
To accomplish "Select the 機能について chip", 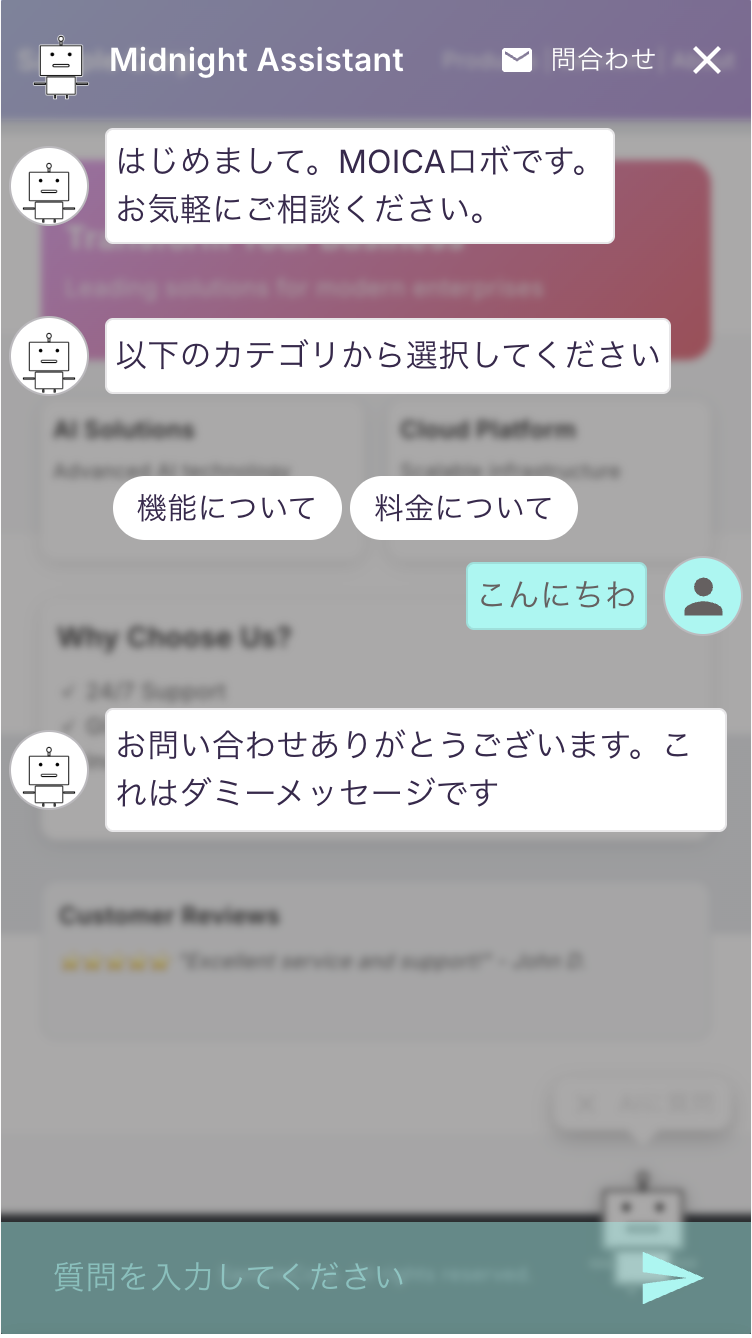I will pyautogui.click(x=227, y=508).
